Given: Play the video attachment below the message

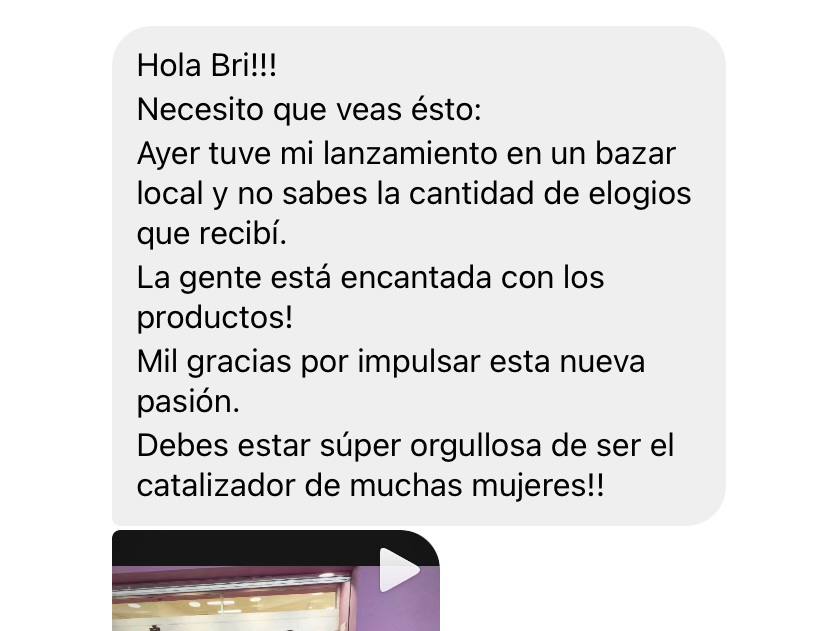Looking at the screenshot, I should [399, 572].
